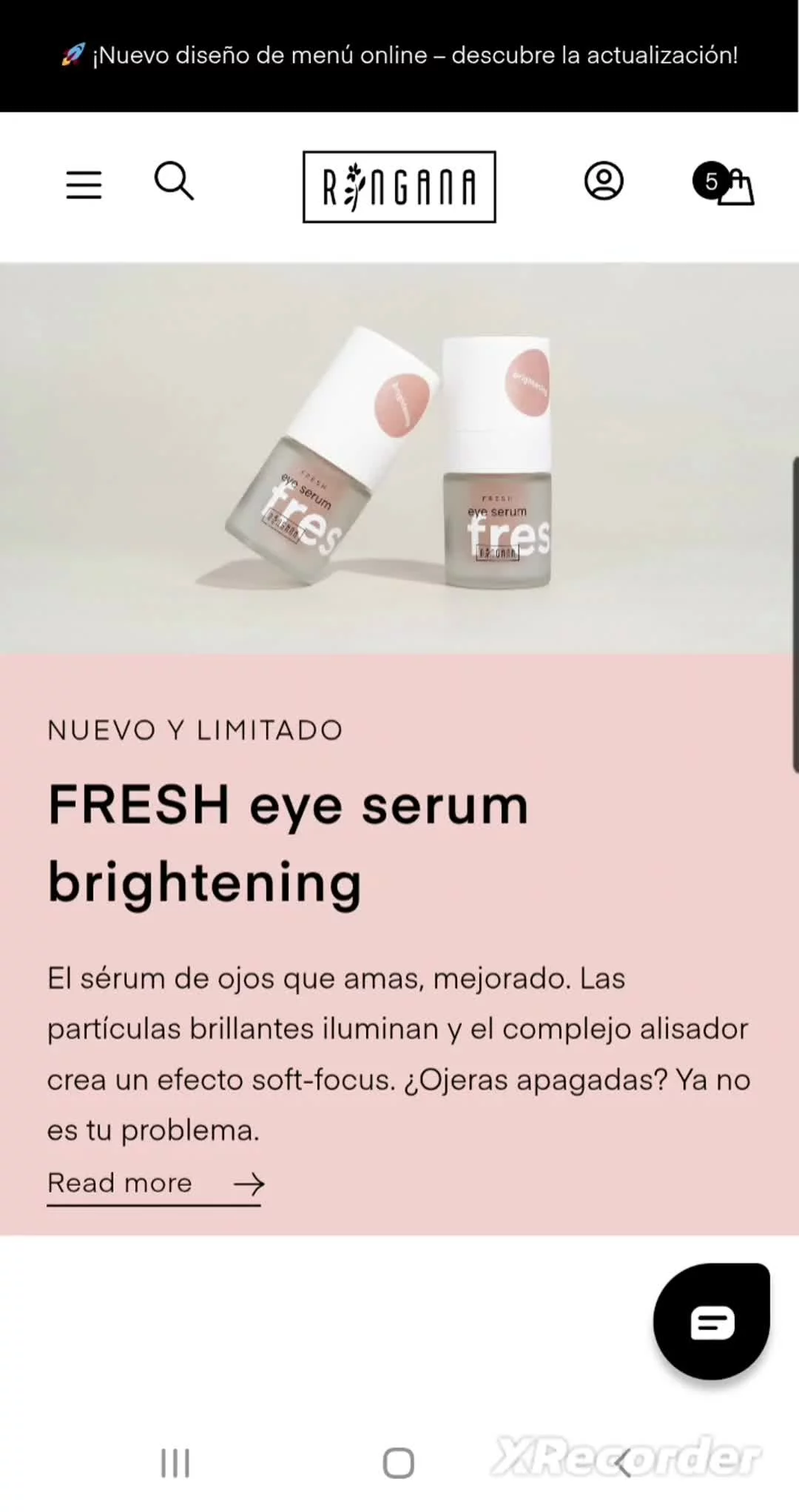Open the user account icon

tap(604, 181)
